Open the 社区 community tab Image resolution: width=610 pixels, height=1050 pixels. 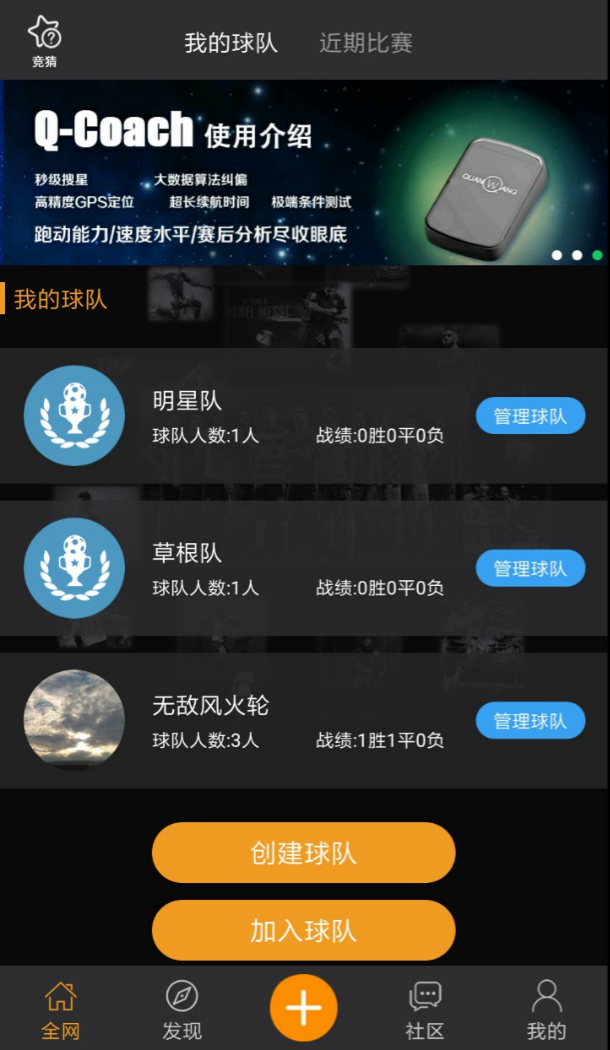tap(425, 1009)
